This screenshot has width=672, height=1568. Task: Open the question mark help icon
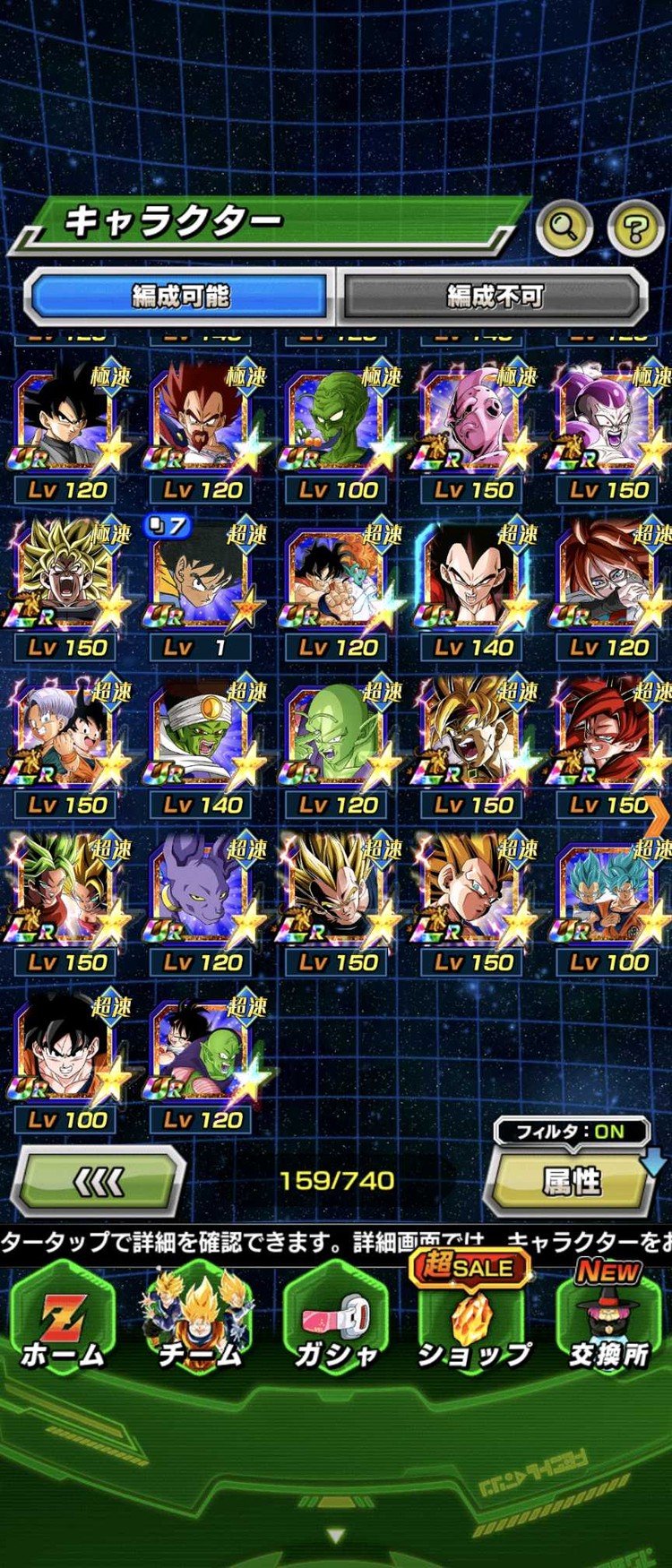[634, 228]
